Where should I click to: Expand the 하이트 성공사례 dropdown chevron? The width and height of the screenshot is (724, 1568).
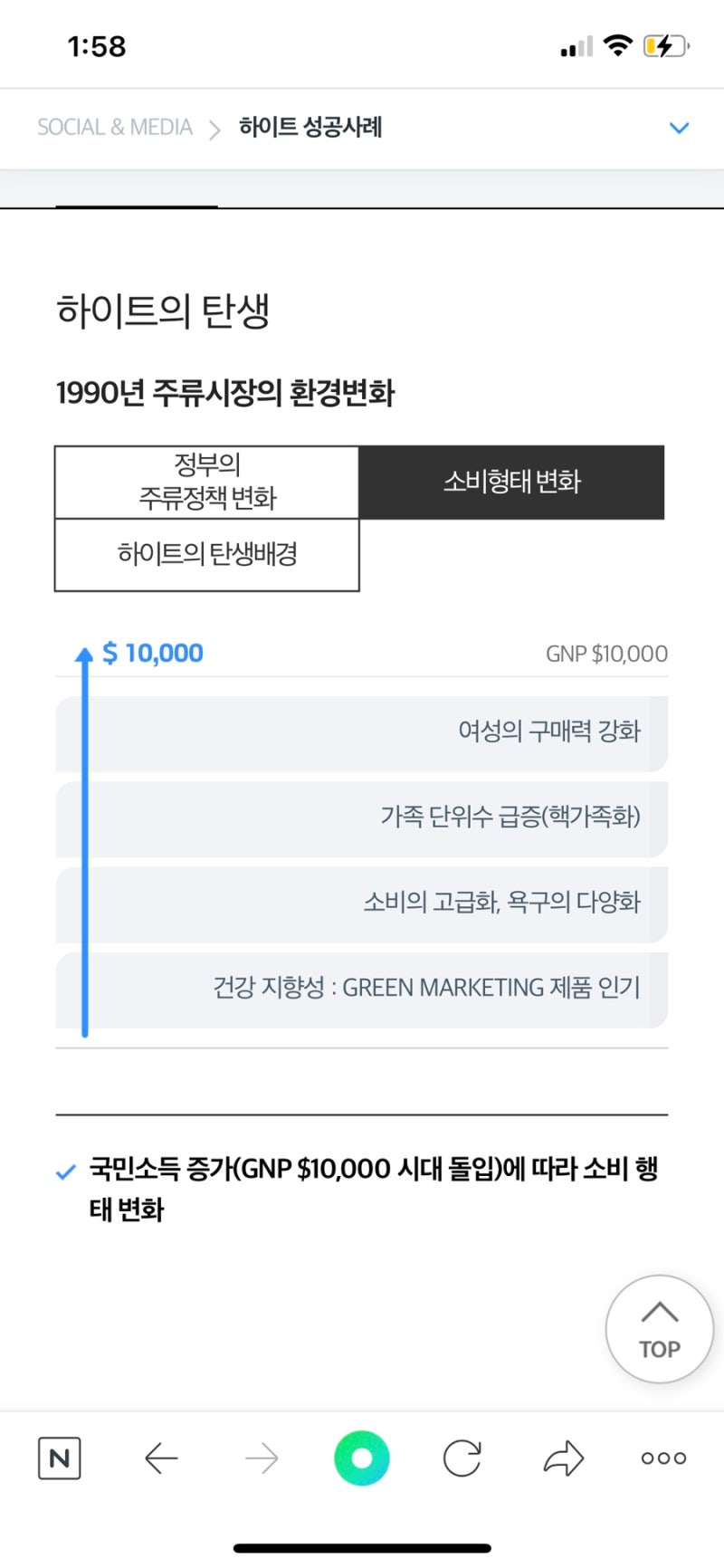click(679, 128)
